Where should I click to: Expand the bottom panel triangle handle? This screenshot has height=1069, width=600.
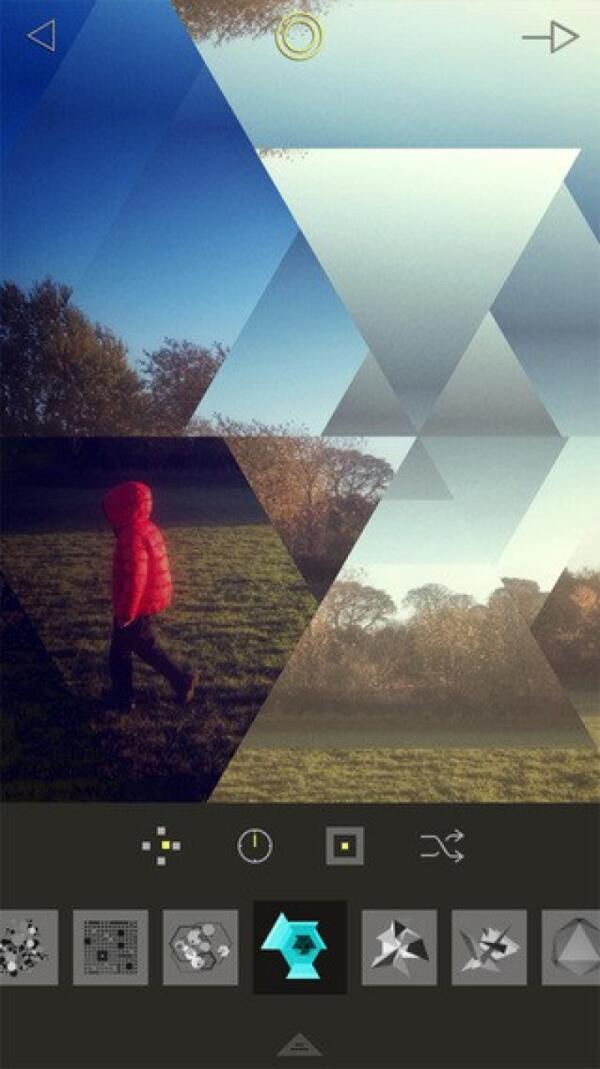coord(299,1046)
